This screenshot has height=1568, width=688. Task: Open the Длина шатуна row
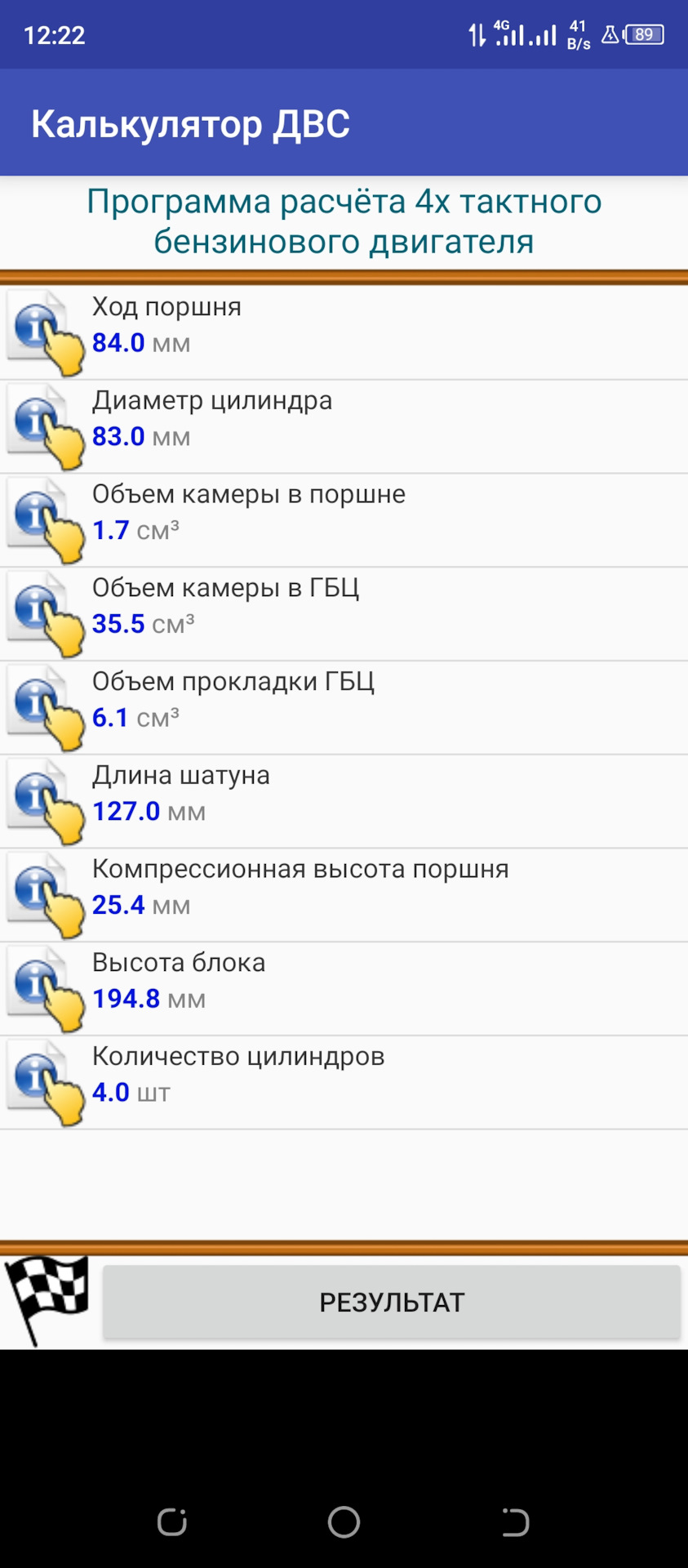coord(343,802)
